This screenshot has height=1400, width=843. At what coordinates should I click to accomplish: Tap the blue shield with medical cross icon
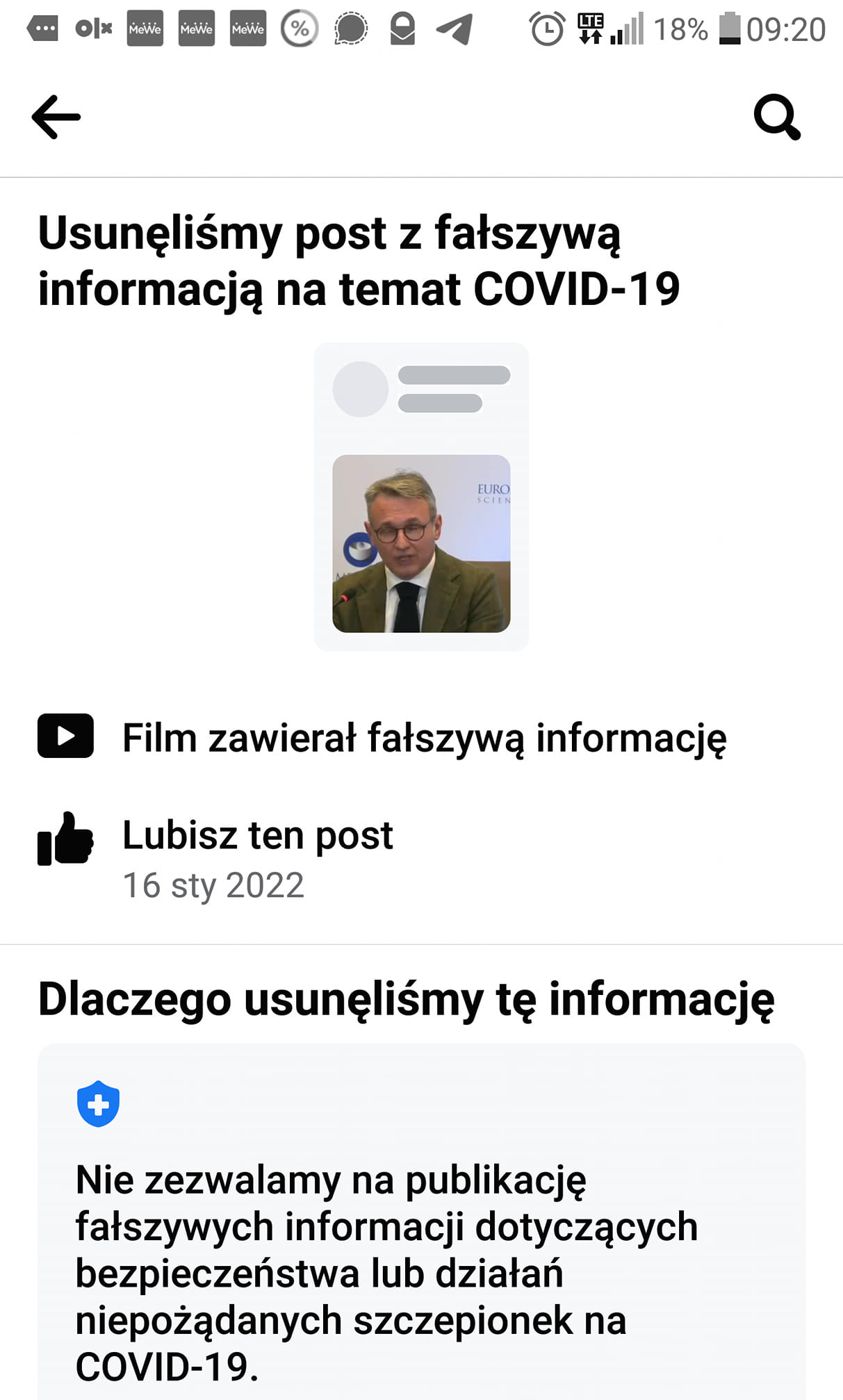(x=98, y=1103)
